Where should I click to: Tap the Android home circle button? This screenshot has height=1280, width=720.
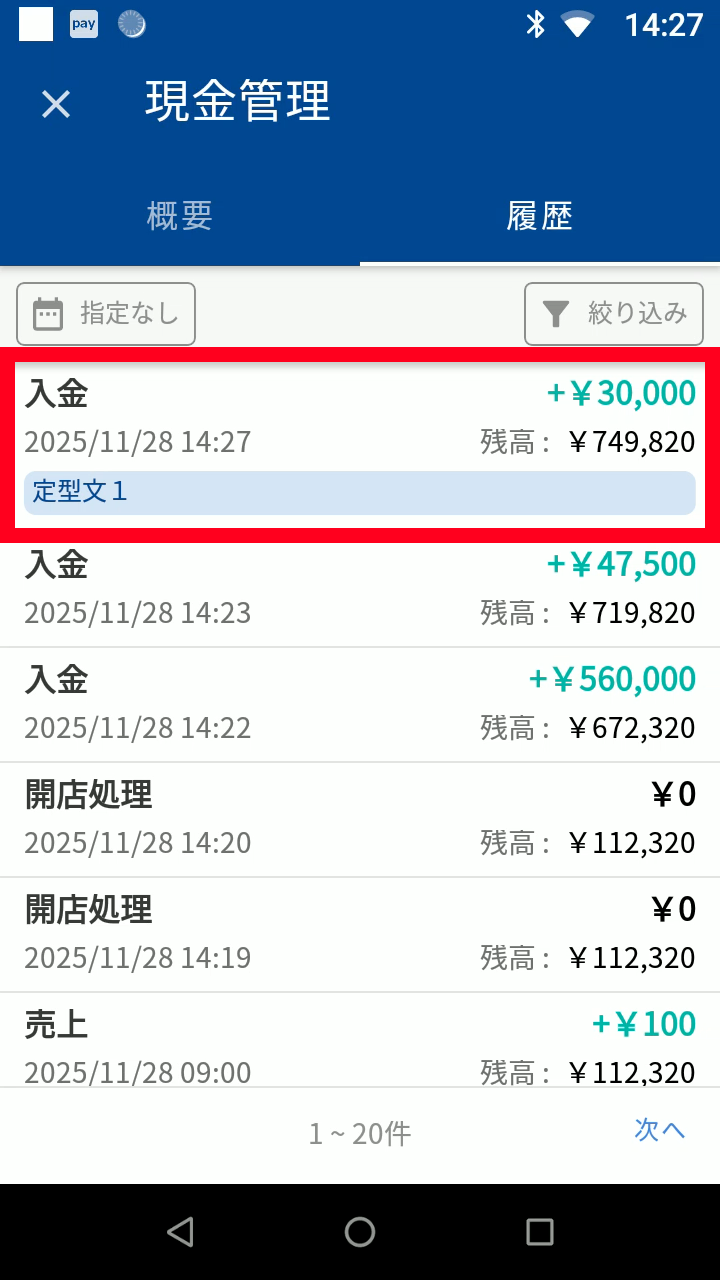tap(360, 1231)
